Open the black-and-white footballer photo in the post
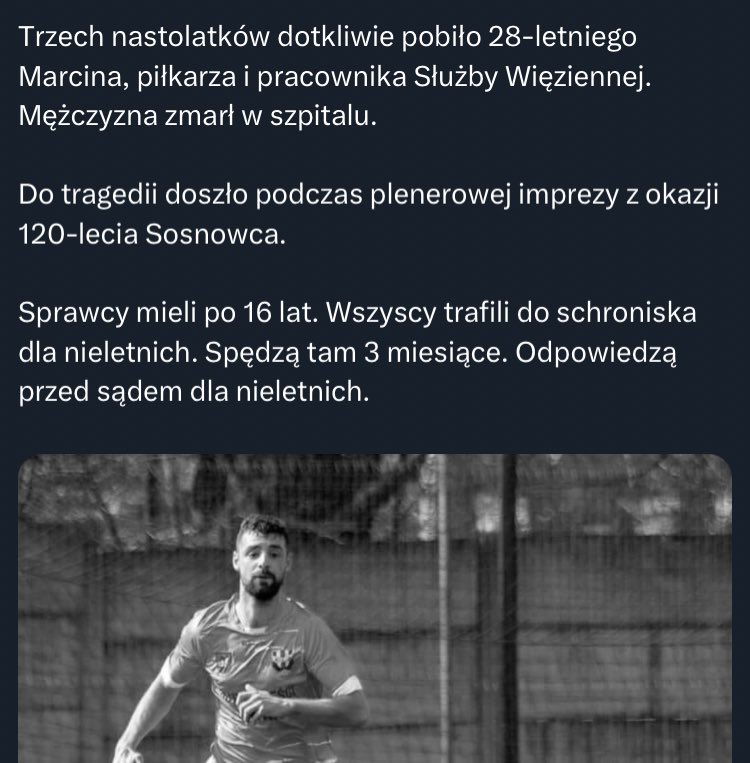750x763 pixels. point(375,610)
